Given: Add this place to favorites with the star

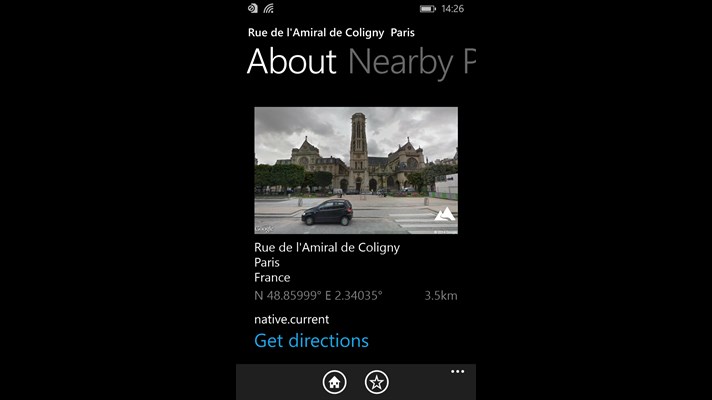Looking at the screenshot, I should click(376, 381).
